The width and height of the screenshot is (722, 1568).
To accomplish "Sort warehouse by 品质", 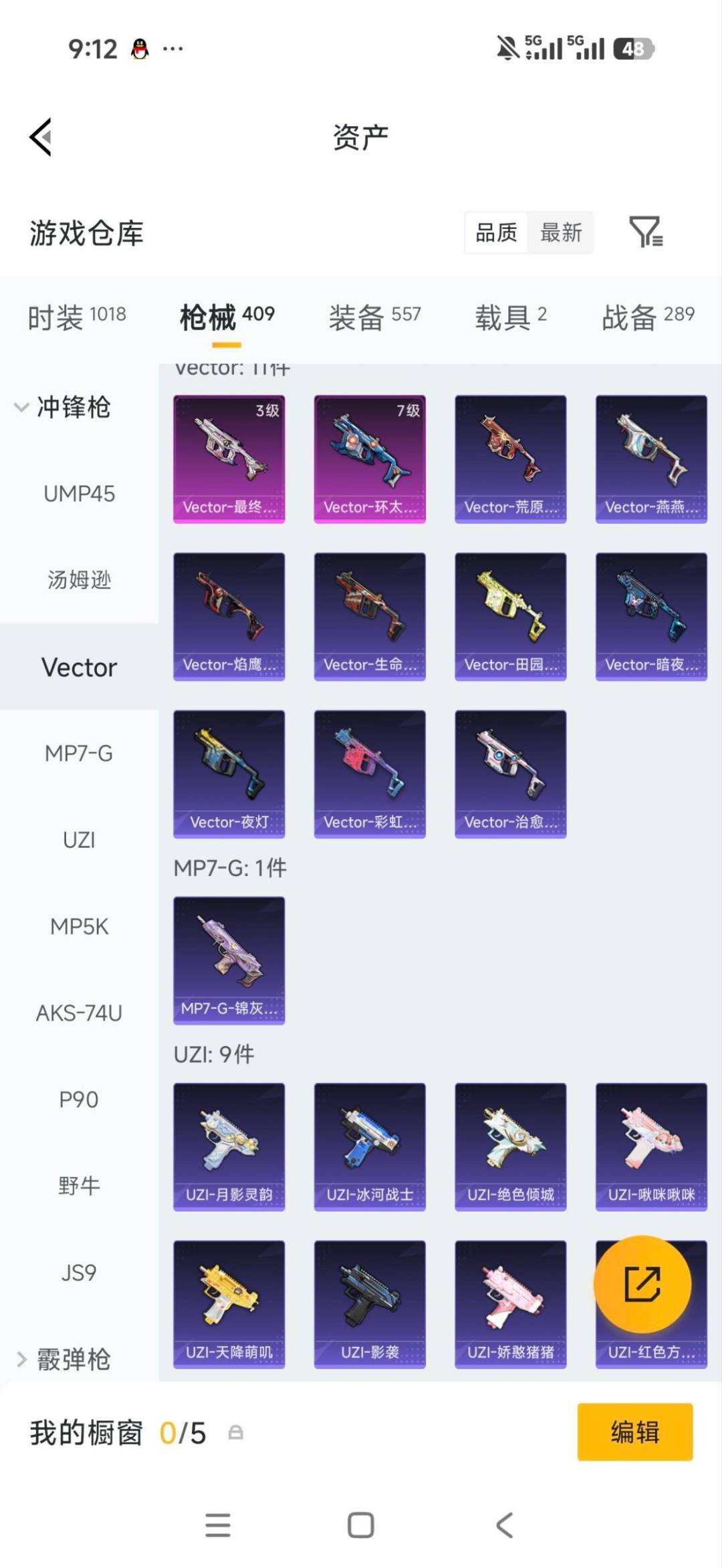I will (496, 232).
